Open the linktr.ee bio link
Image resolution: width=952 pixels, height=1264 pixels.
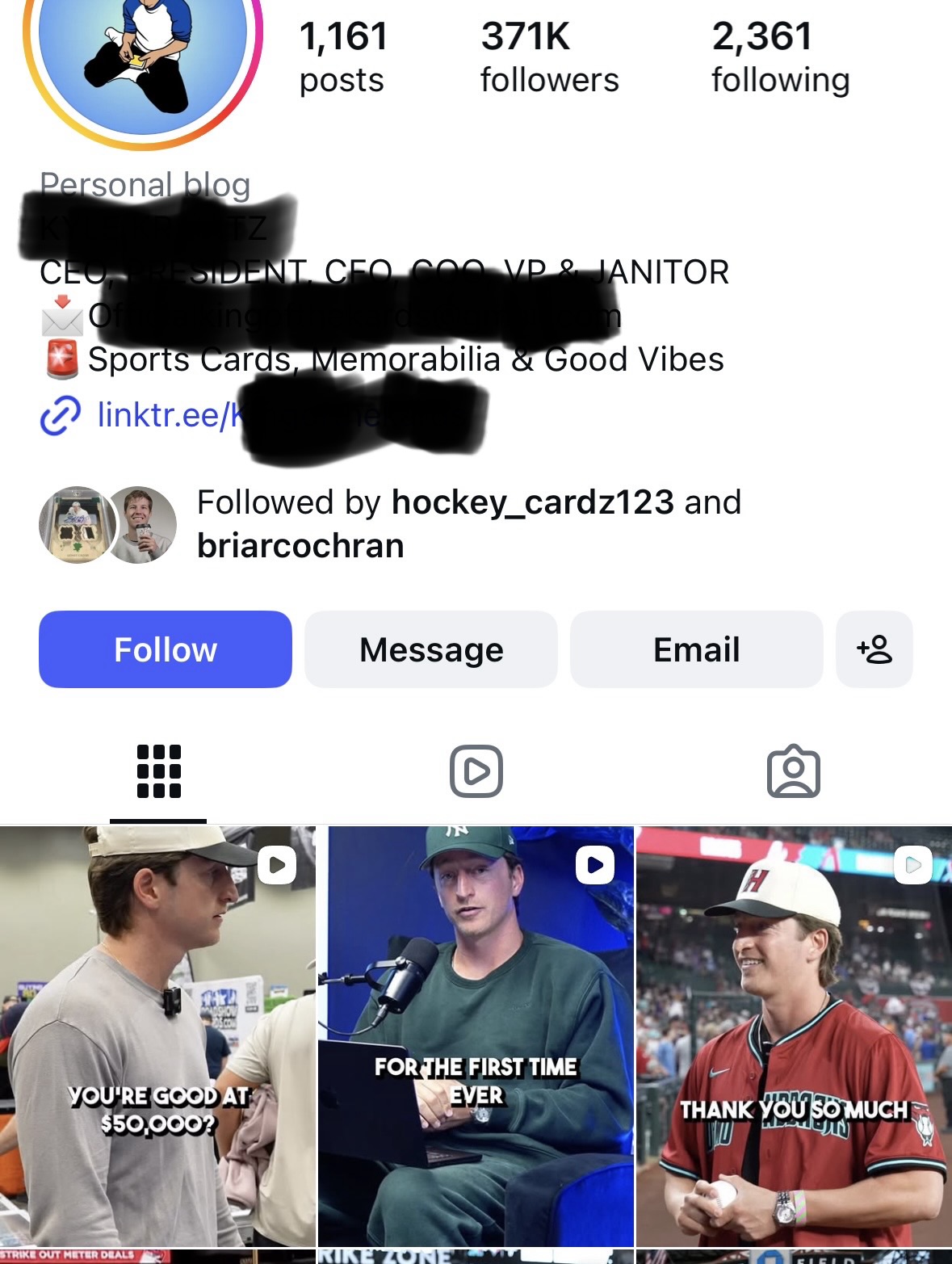170,415
